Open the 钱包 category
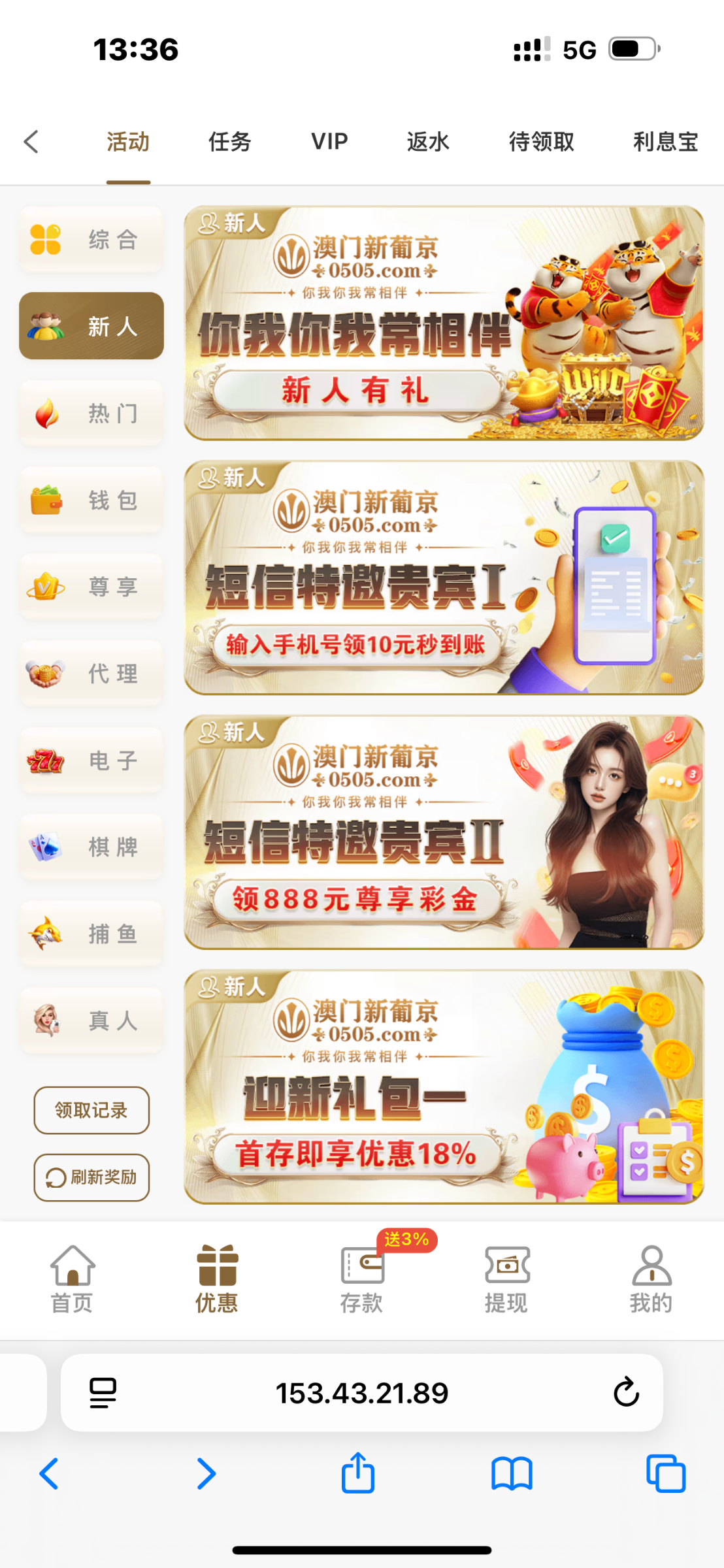Viewport: 724px width, 1568px height. (91, 500)
